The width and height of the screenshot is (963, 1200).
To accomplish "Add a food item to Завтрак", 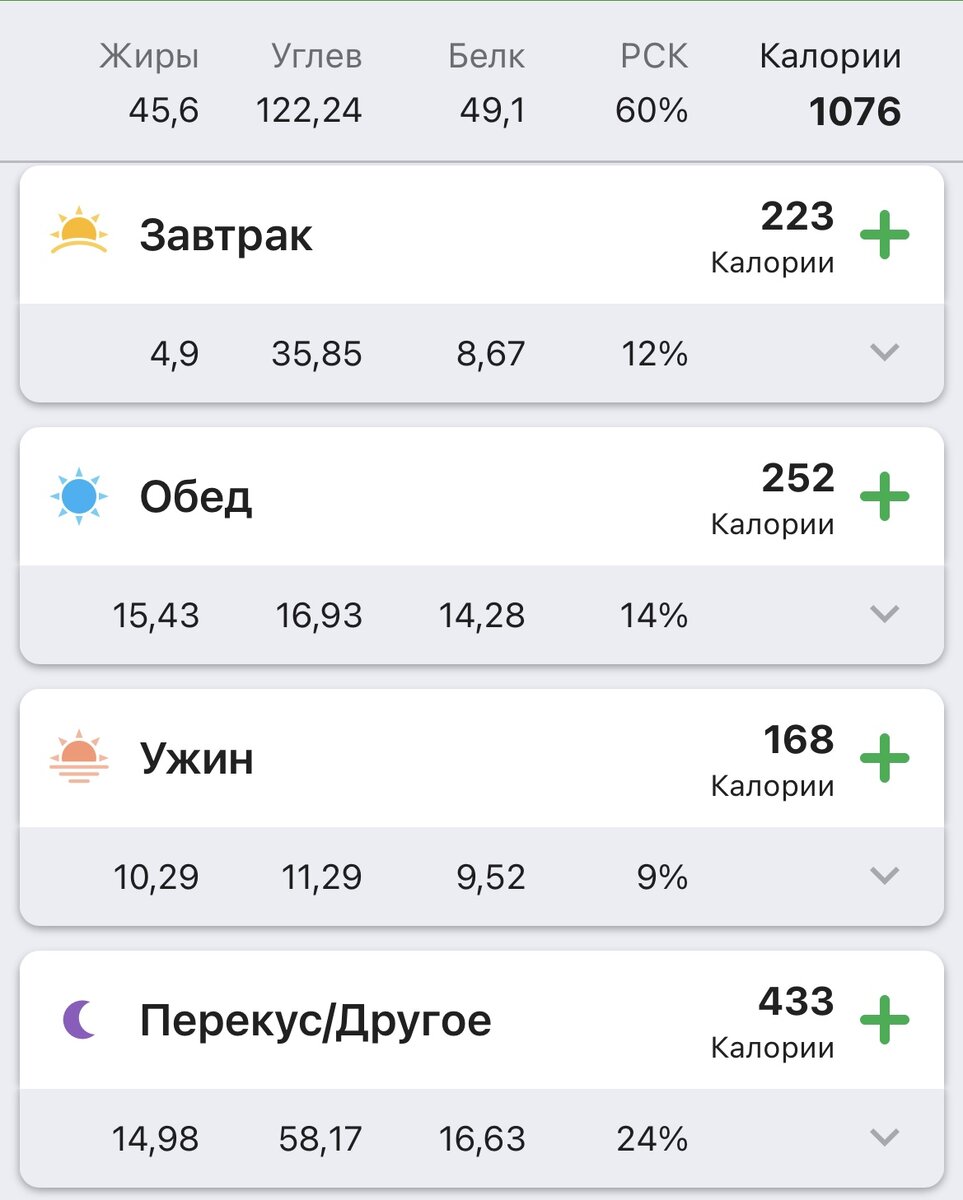I will (884, 235).
